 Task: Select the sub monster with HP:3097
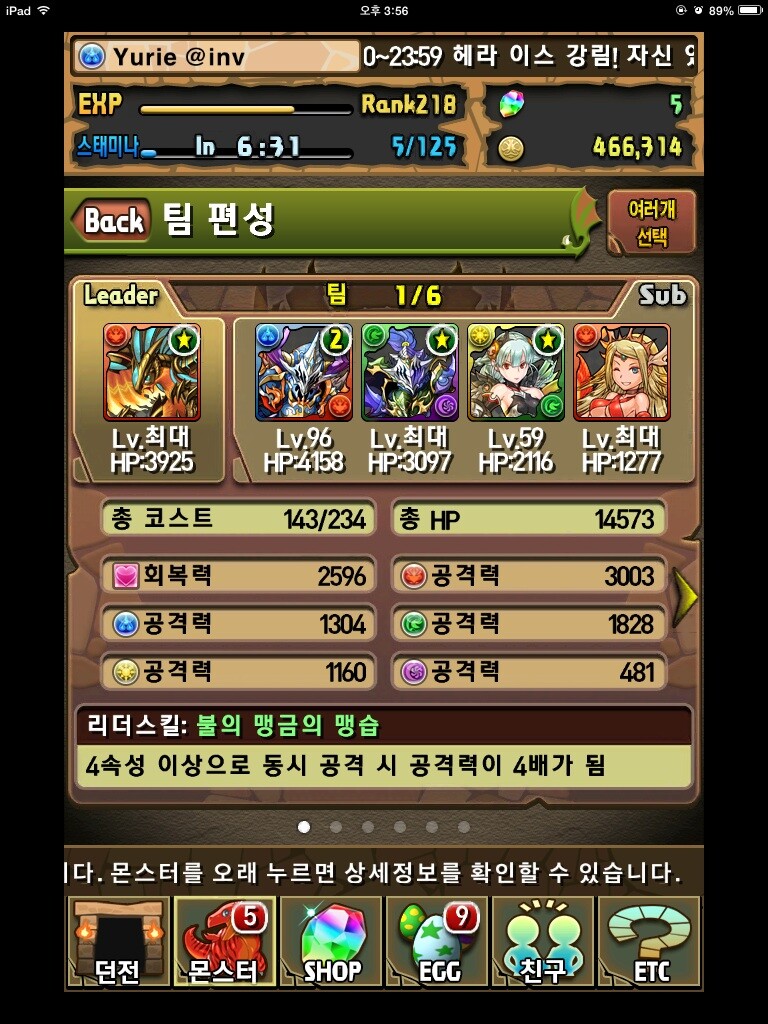tap(410, 372)
